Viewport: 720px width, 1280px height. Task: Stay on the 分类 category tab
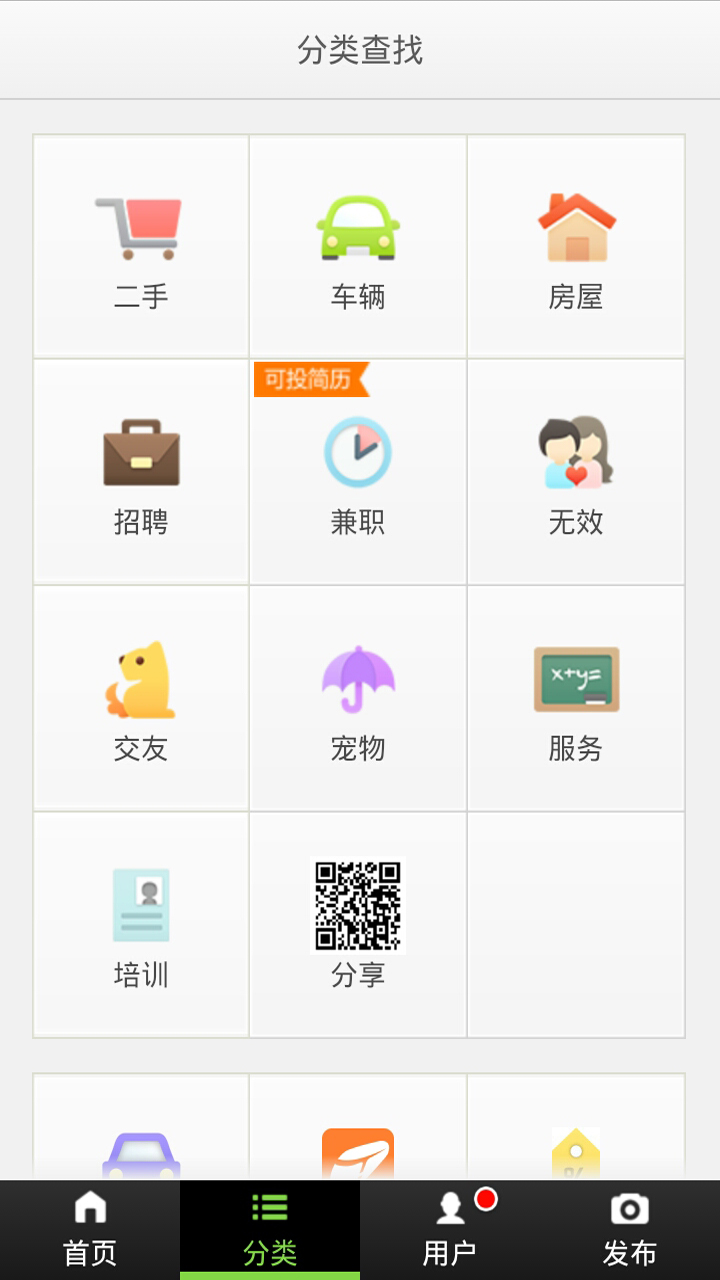click(x=268, y=1228)
